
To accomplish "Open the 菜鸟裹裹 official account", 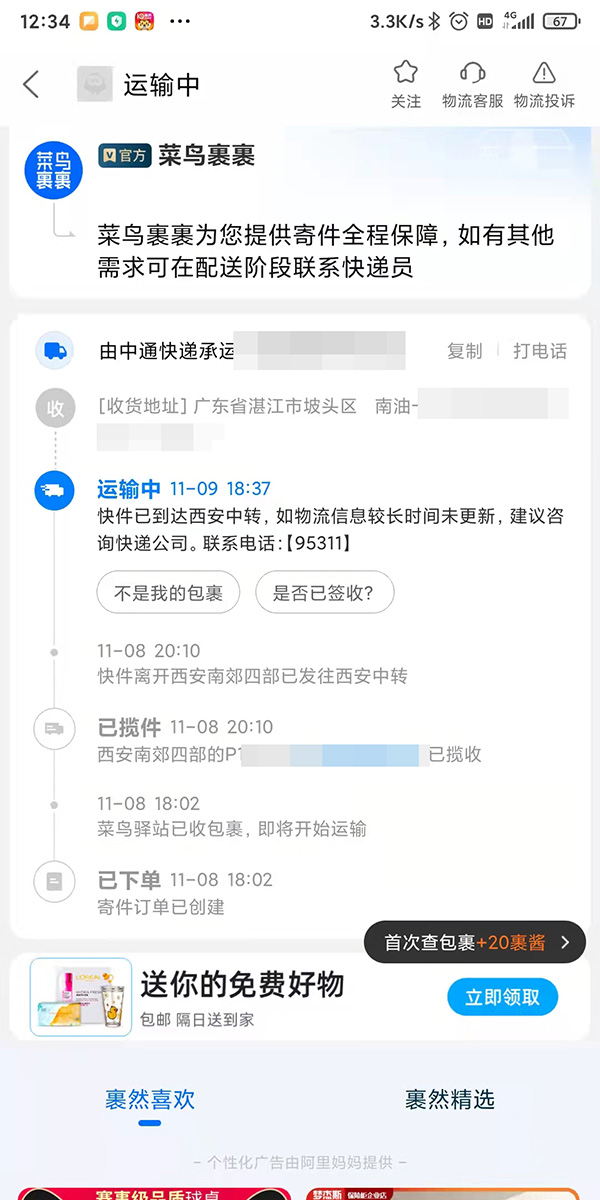I will [x=206, y=156].
